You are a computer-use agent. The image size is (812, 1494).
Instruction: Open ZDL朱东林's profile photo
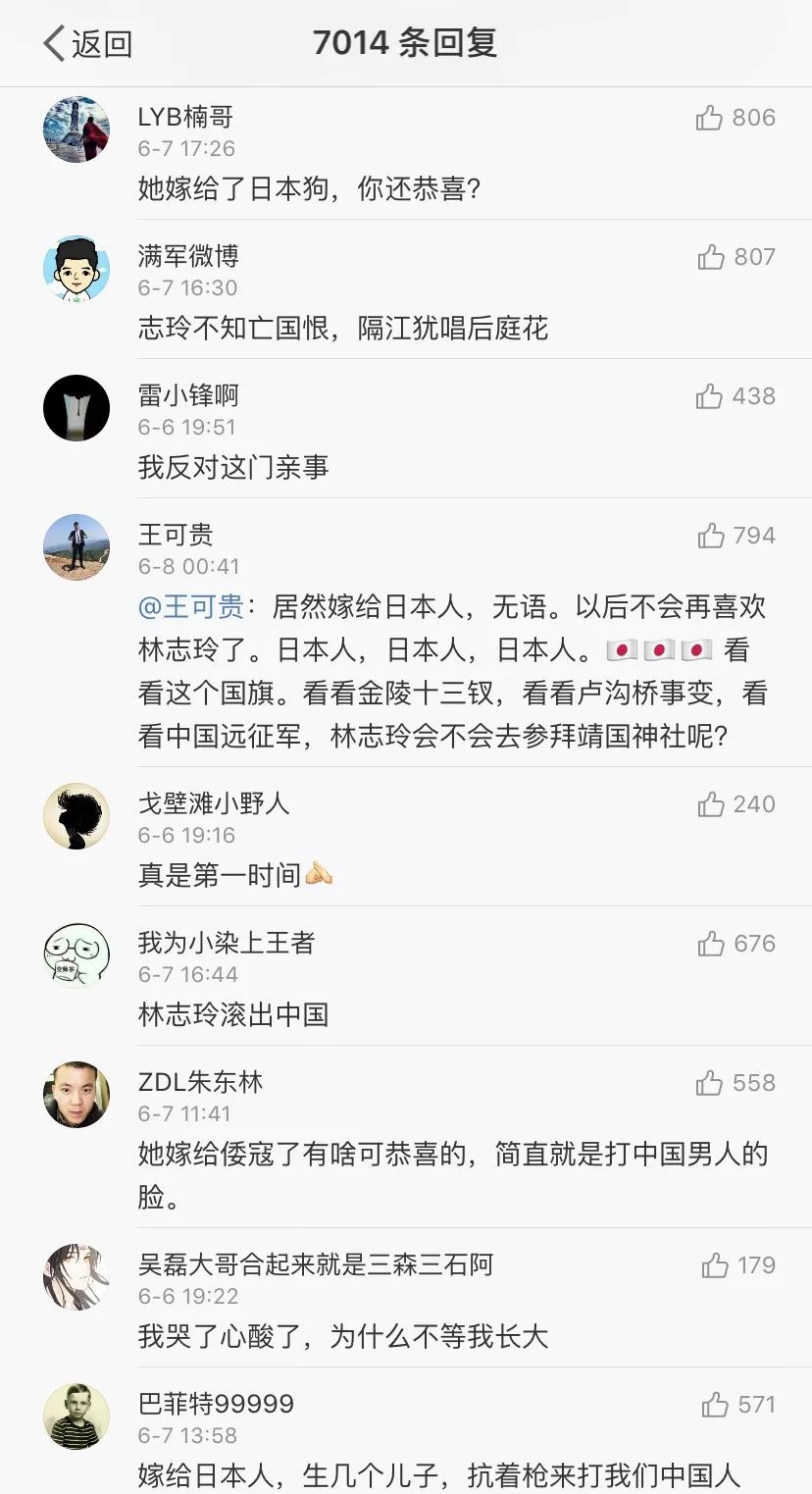76,1095
